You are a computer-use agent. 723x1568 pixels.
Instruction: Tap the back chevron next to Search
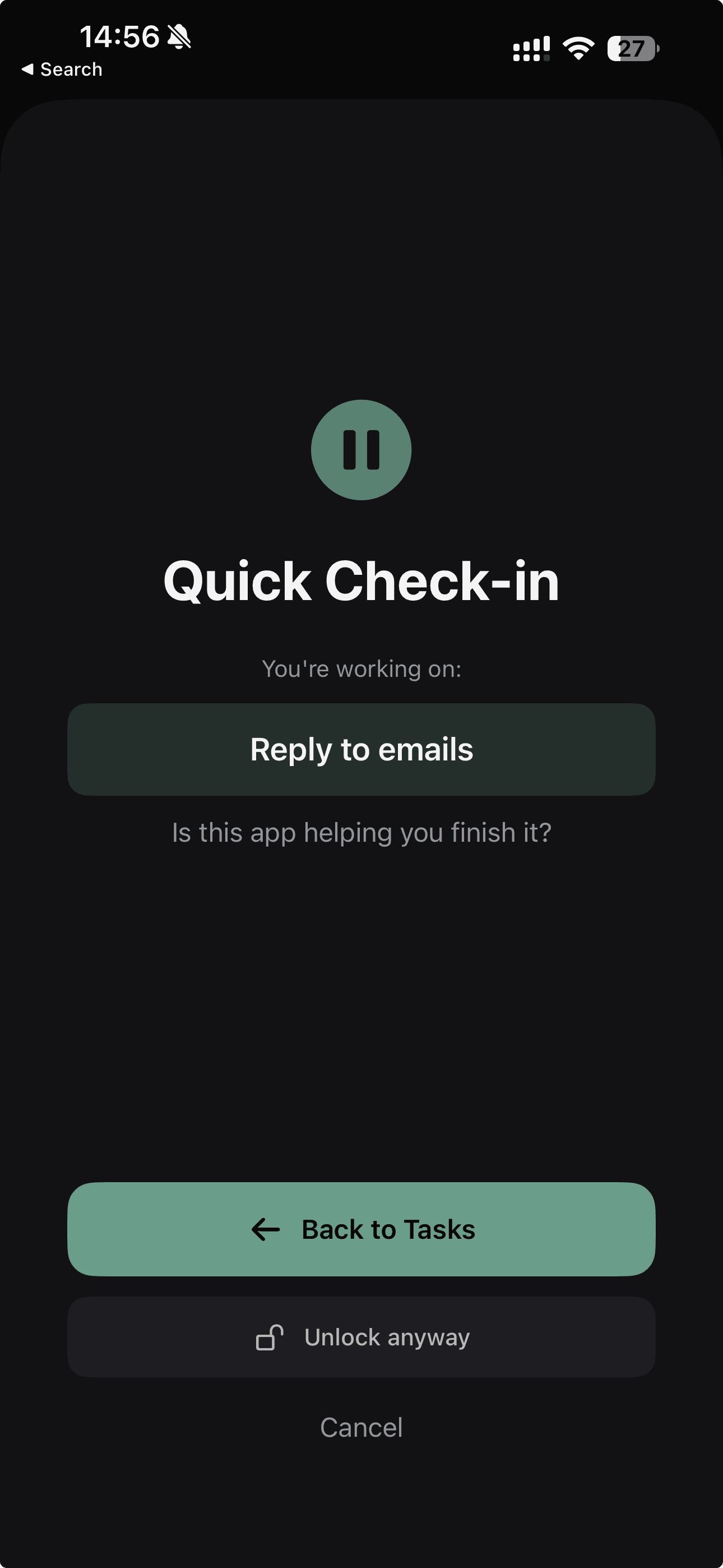point(29,69)
